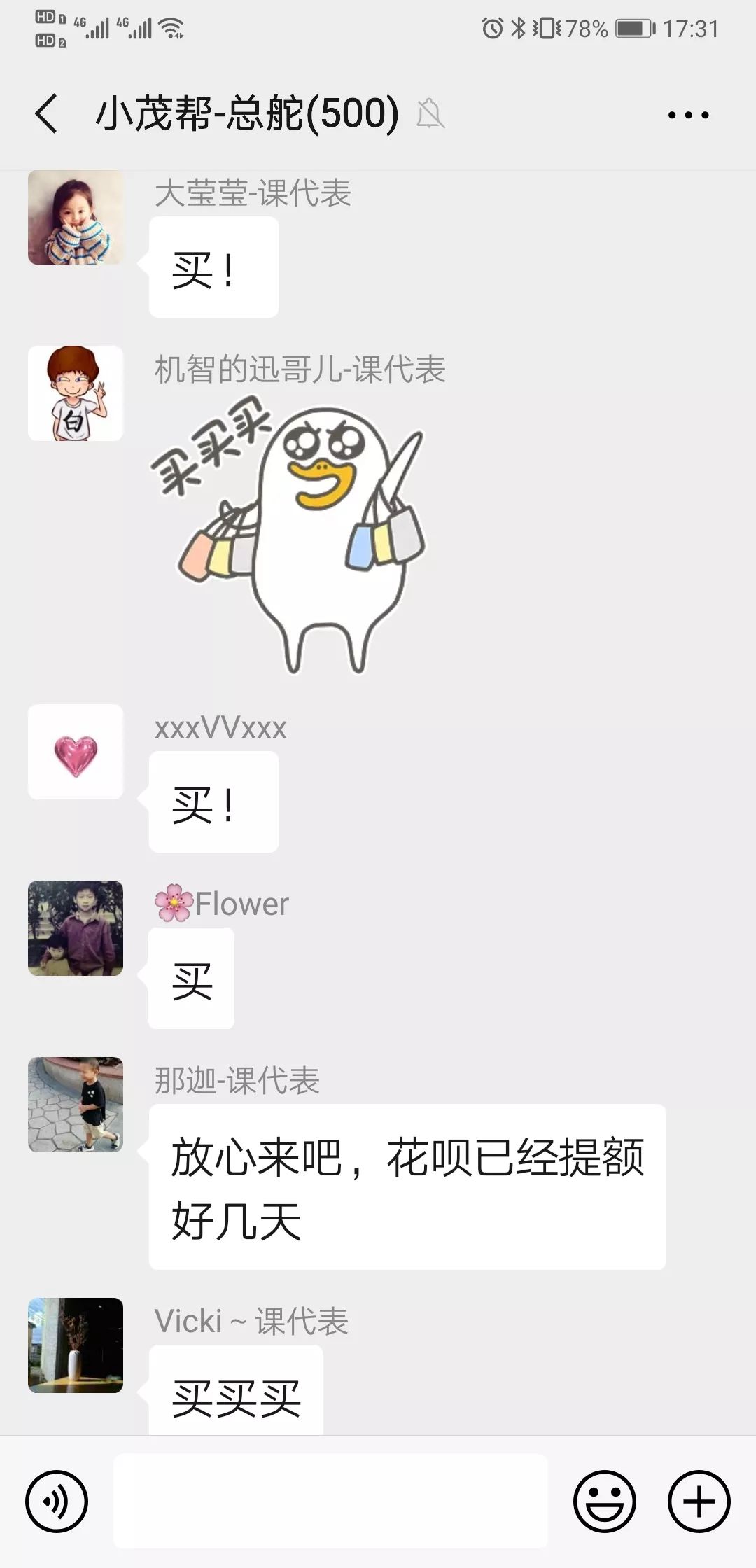This screenshot has width=756, height=1568.
Task: View 机智的迅哥儿-课代表's avatar profile
Action: point(76,393)
